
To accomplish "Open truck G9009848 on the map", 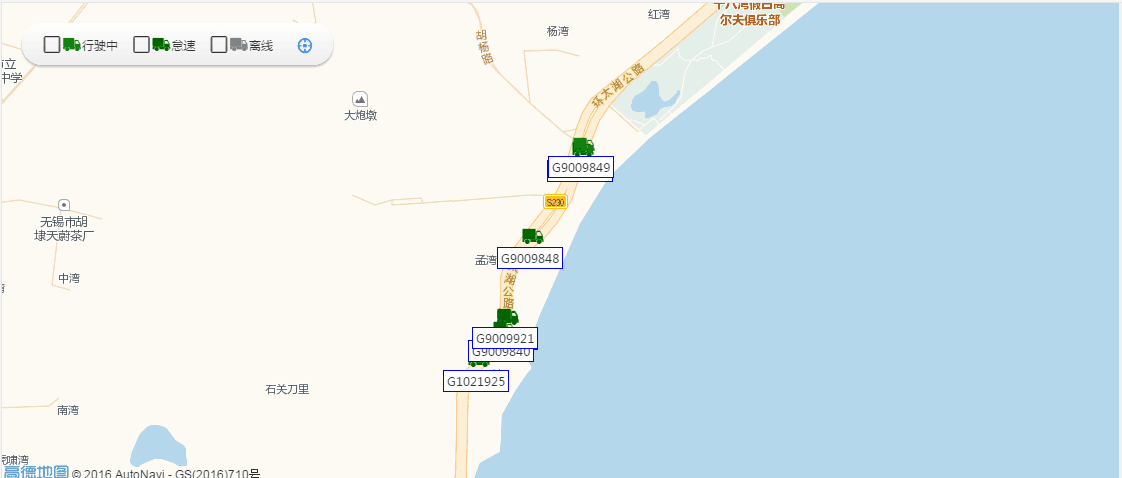I will click(x=532, y=237).
